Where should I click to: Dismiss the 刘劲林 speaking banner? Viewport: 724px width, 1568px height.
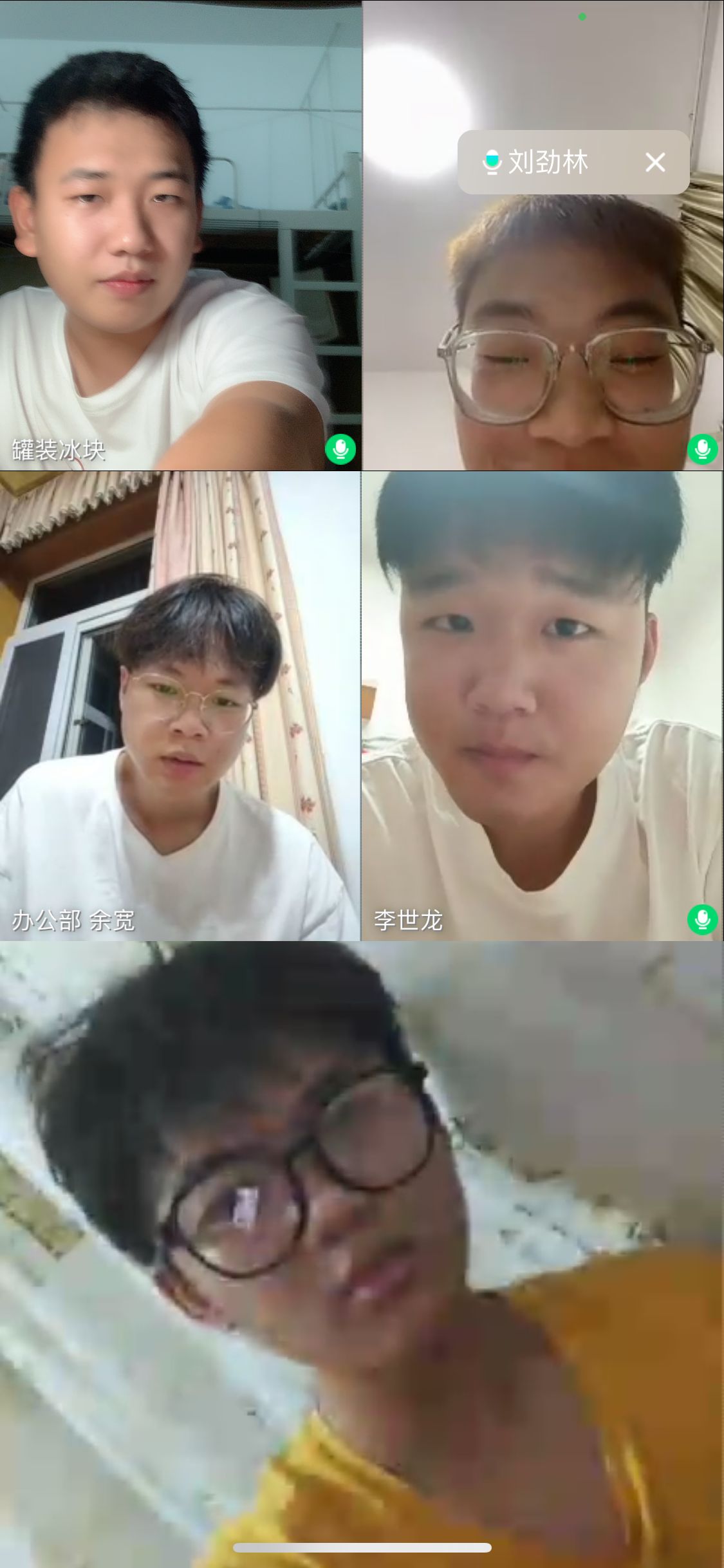point(654,162)
